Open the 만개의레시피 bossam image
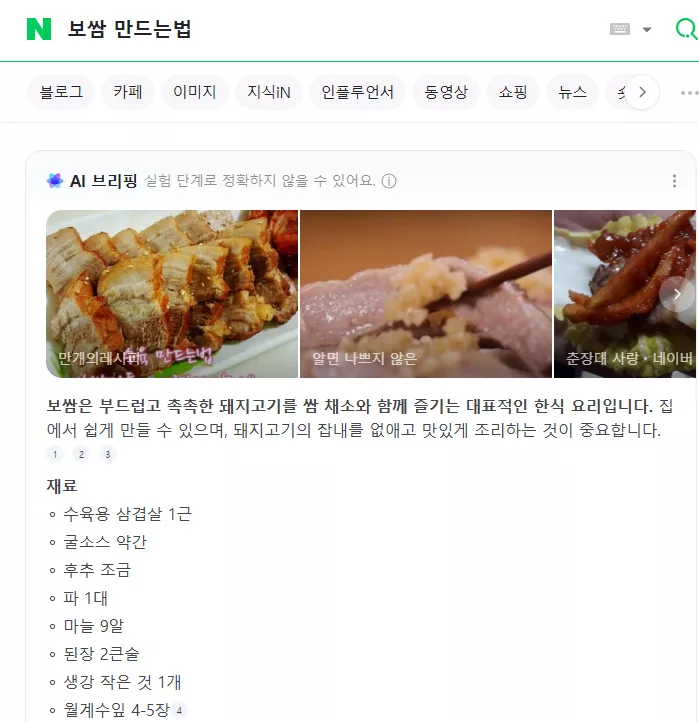This screenshot has height=722, width=699. pyautogui.click(x=172, y=294)
